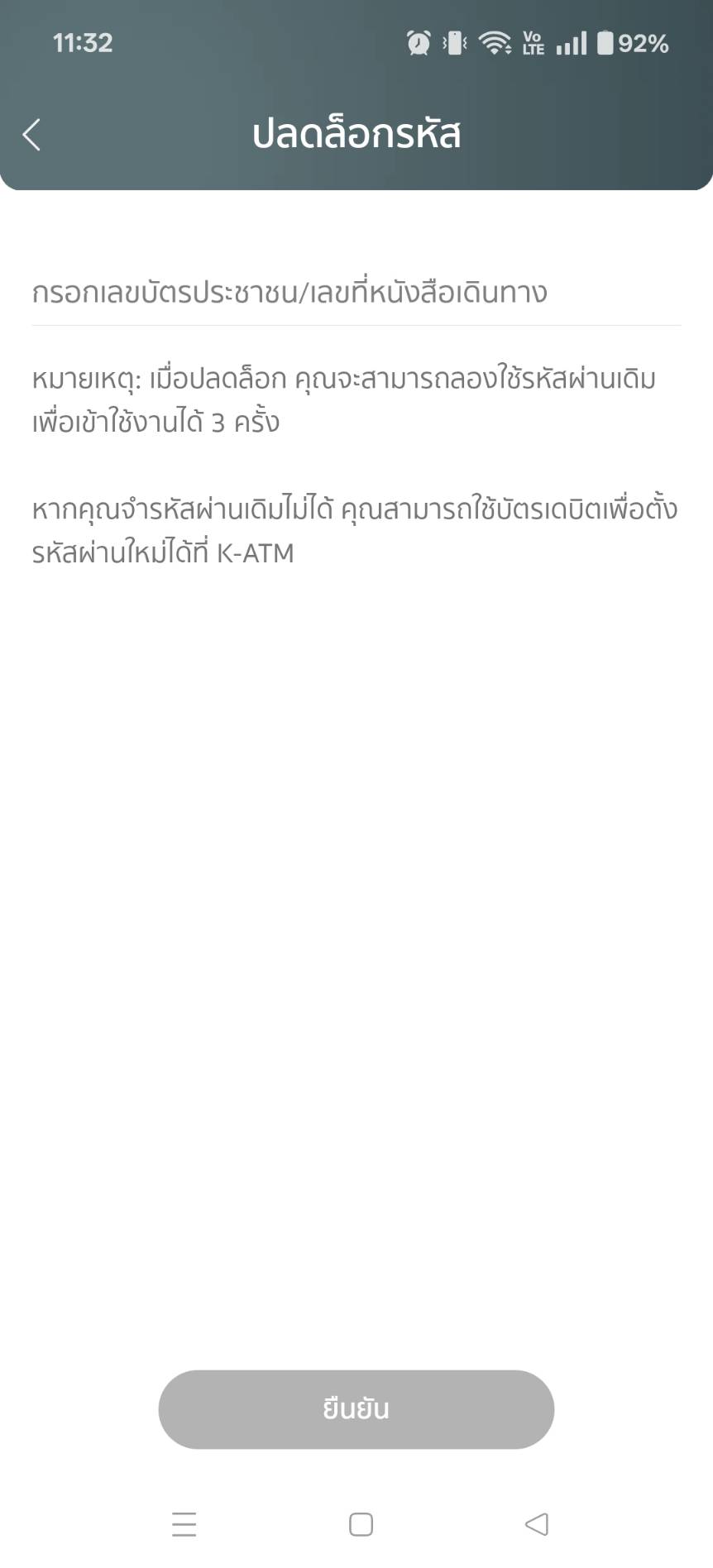Focus the ID card/passport number field
Viewport: 713px width, 1568px height.
click(356, 293)
